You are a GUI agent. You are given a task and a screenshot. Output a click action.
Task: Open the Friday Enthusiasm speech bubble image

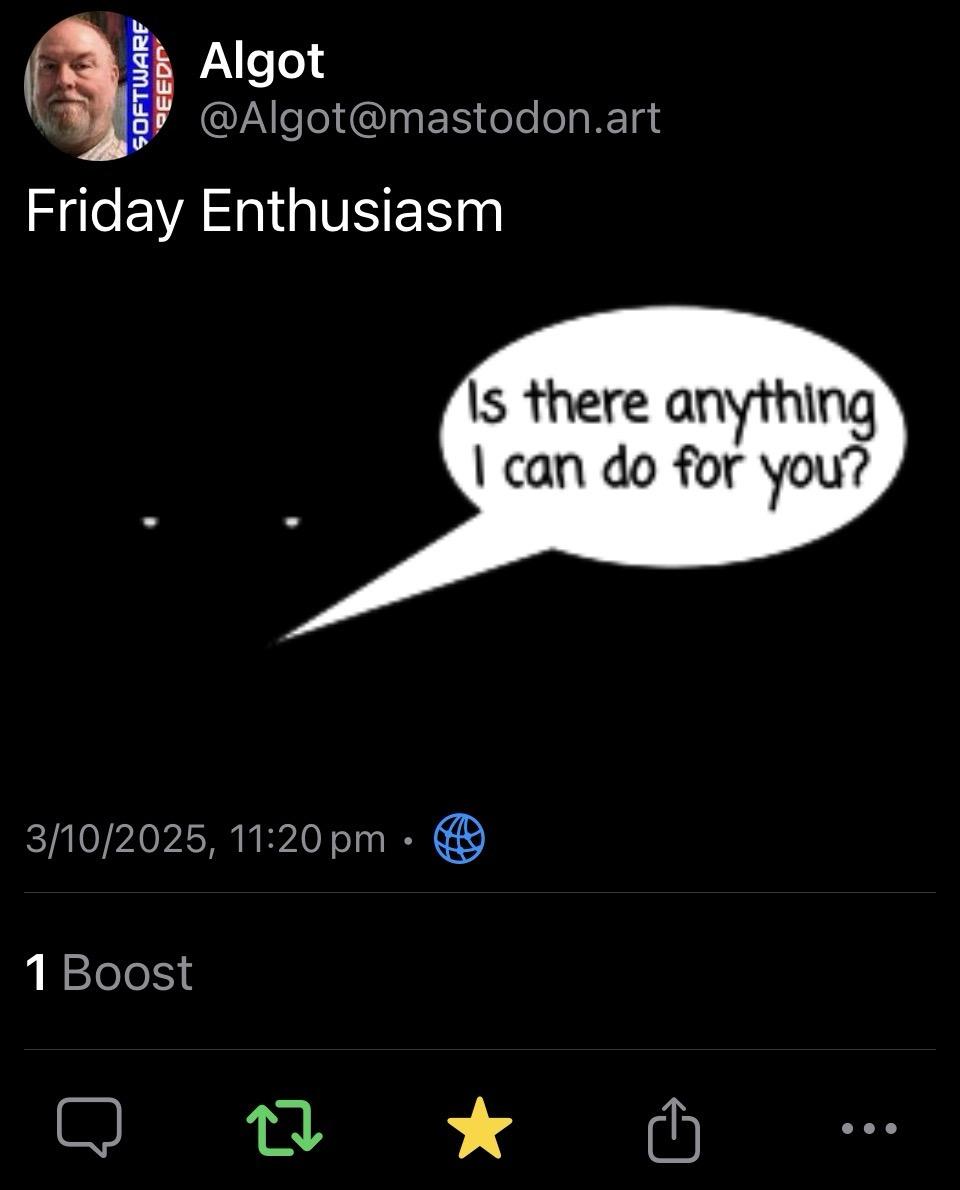coord(480,510)
